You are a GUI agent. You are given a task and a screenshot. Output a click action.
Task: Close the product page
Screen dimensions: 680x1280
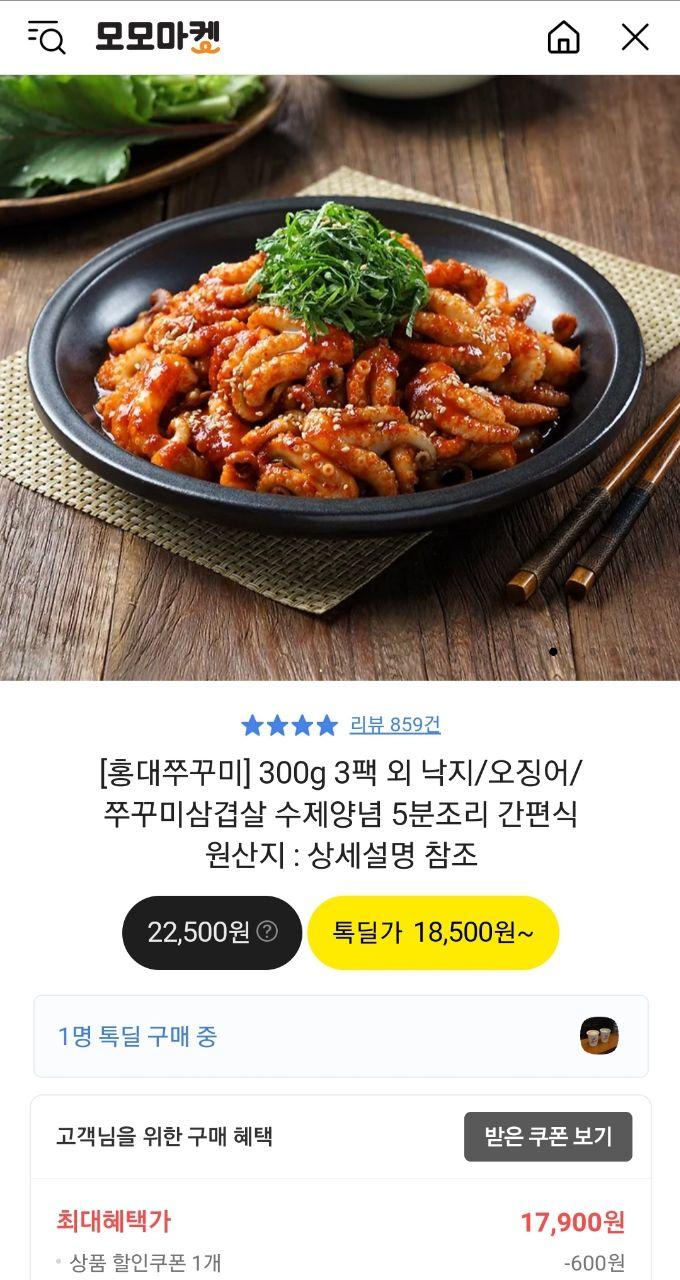(x=635, y=37)
